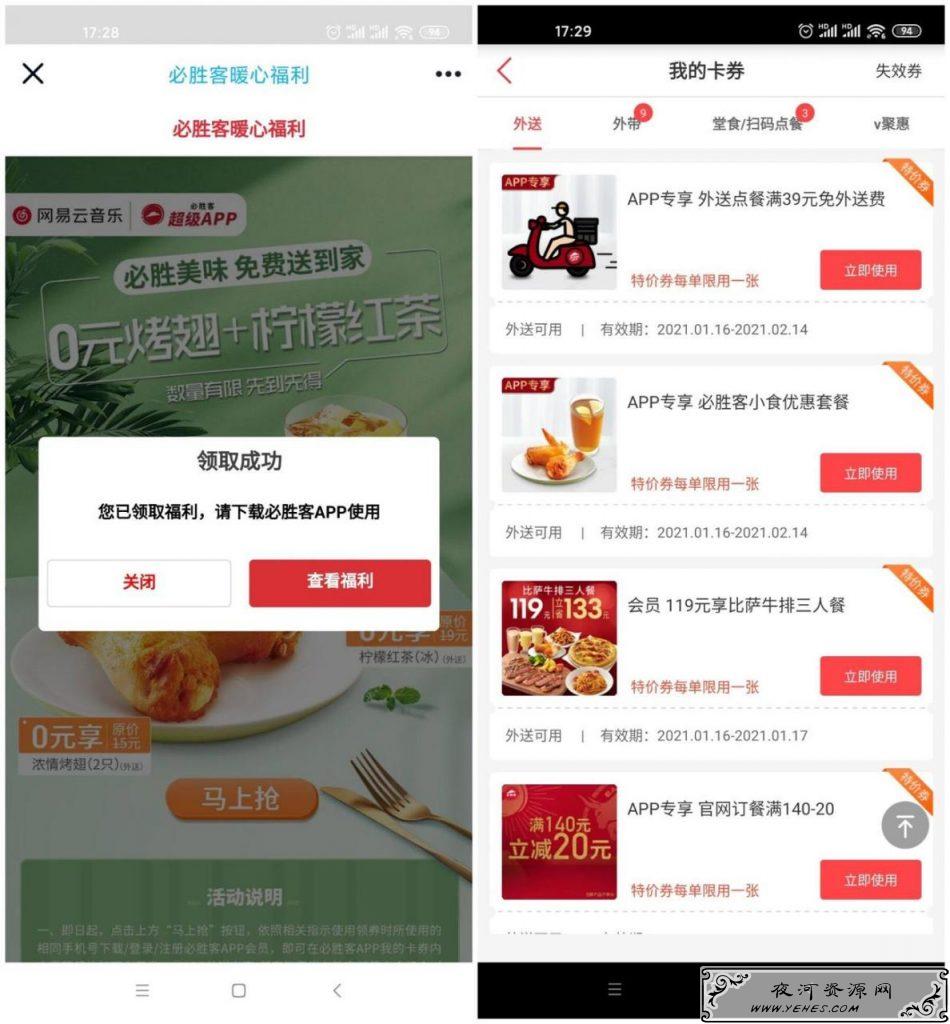The image size is (950, 1024).
Task: Use the 满39元免外送费 coupon
Action: (x=870, y=270)
